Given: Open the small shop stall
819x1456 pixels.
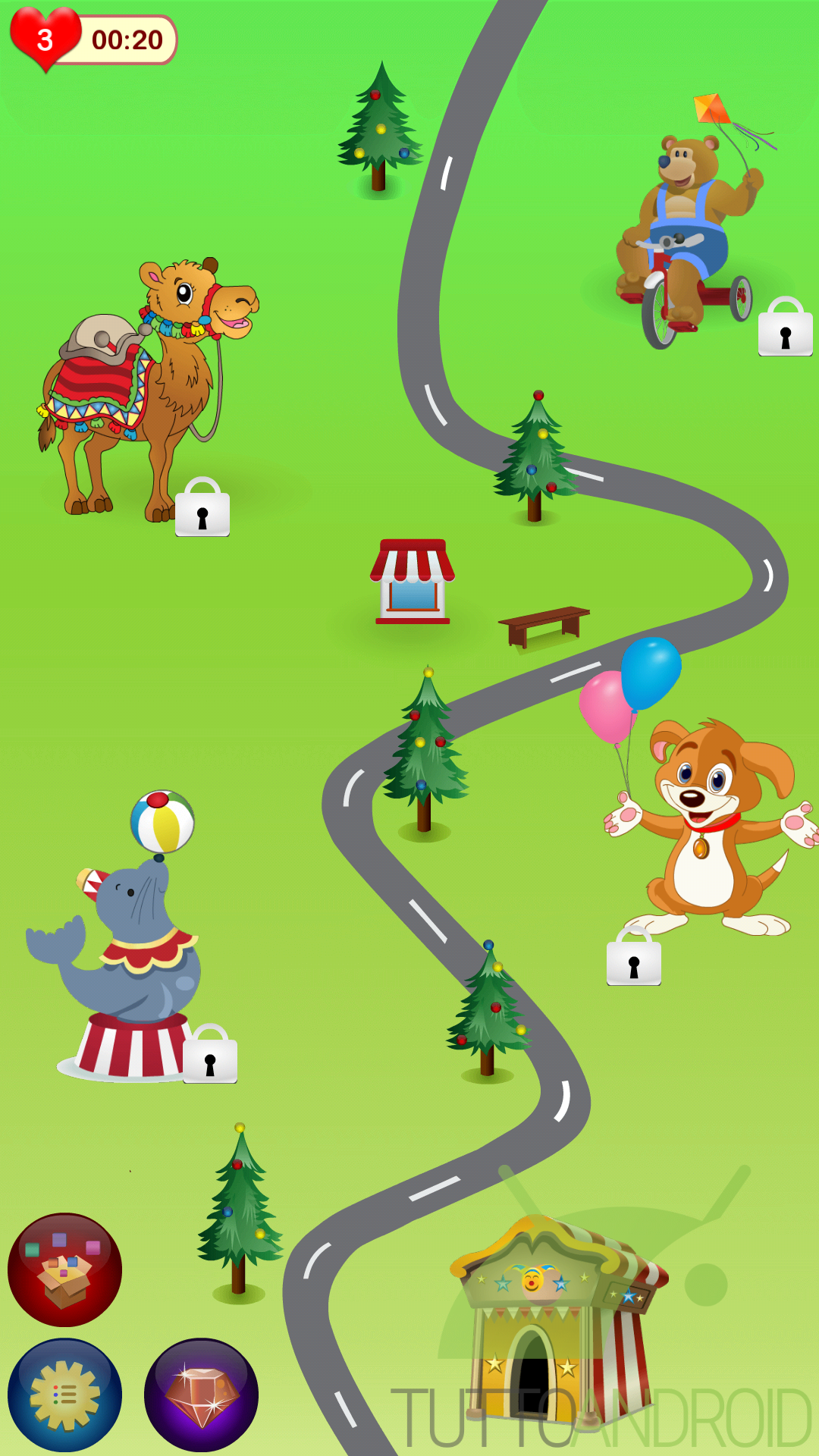Looking at the screenshot, I should (x=413, y=582).
